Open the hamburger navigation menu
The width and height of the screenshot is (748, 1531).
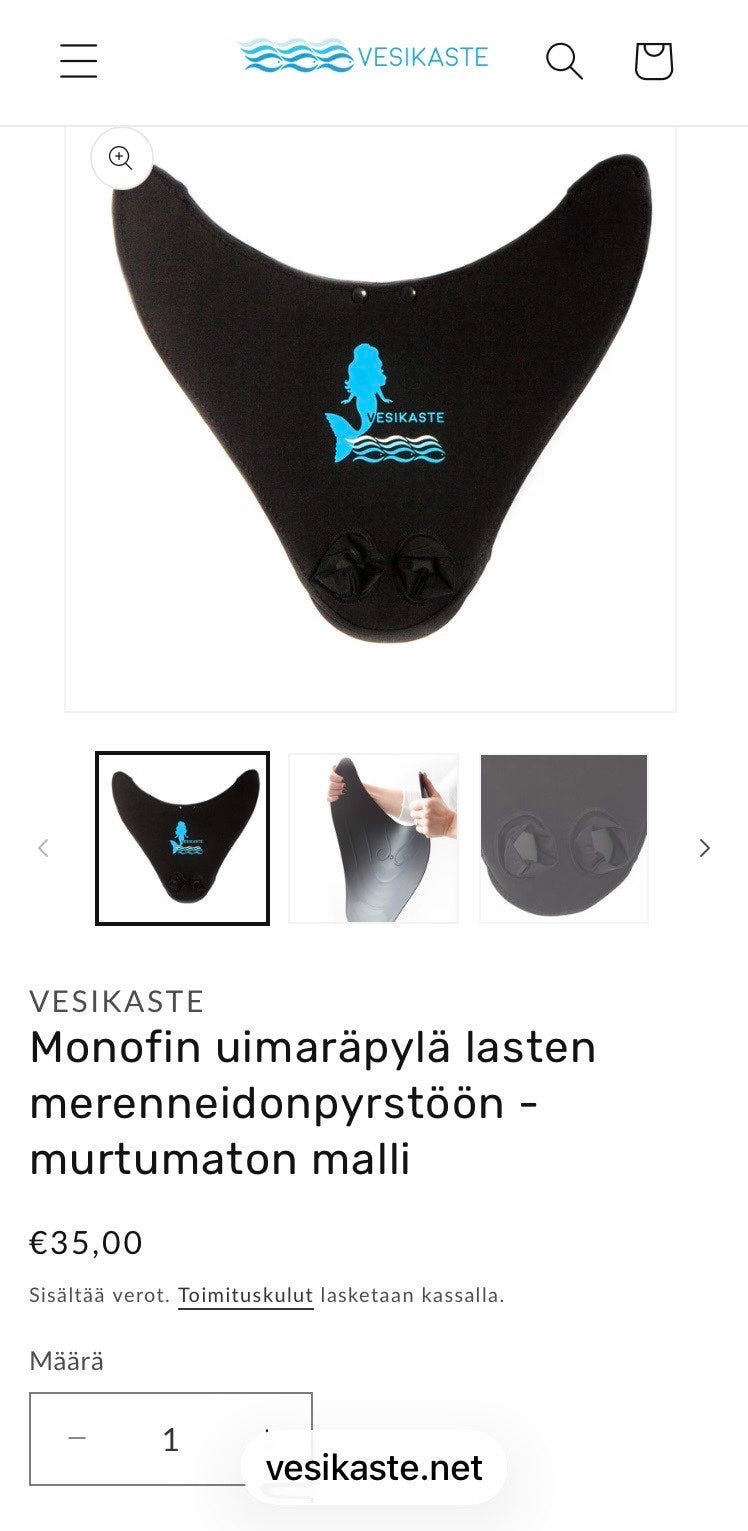coord(78,61)
